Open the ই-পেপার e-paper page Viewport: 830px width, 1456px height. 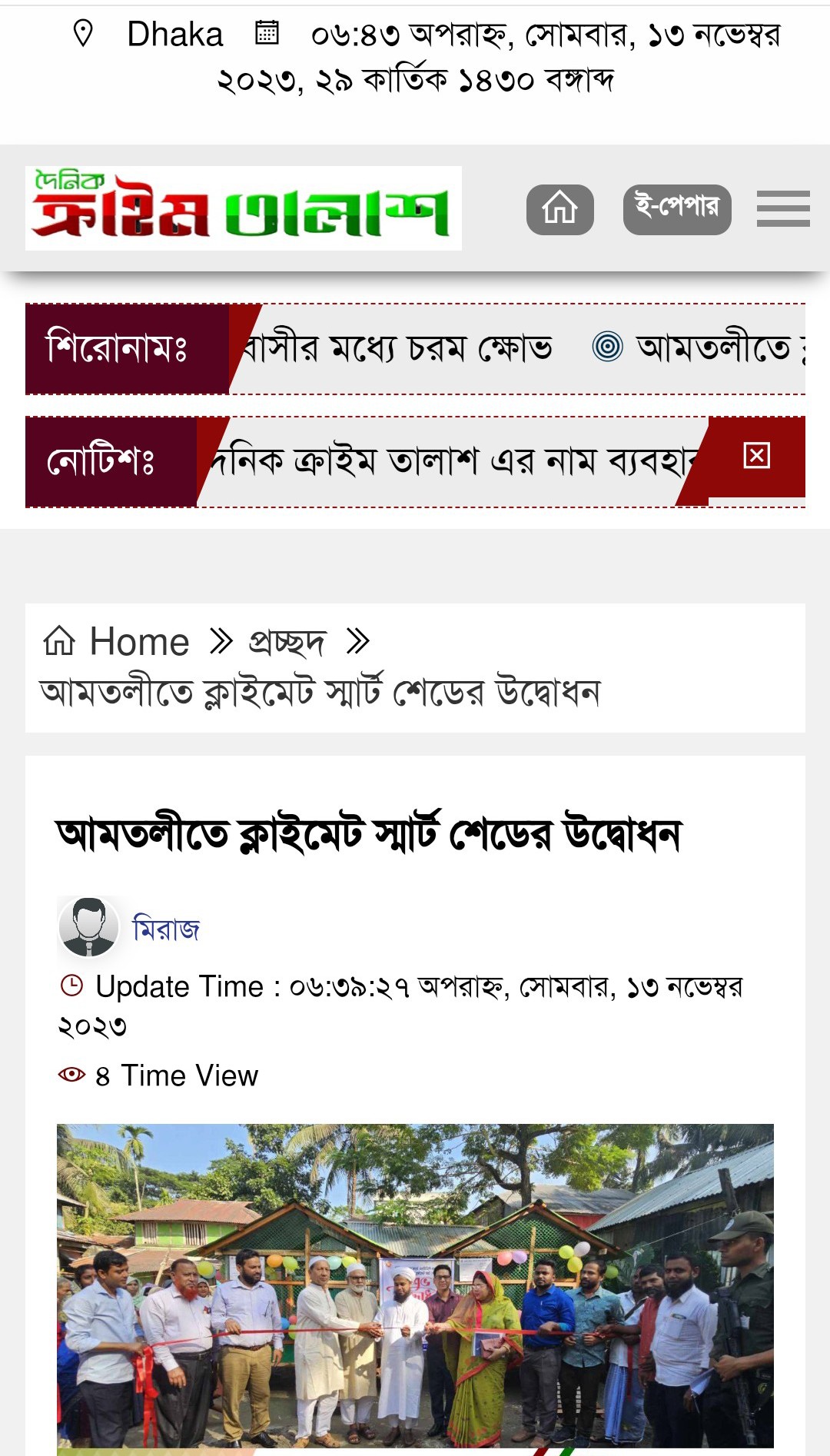point(676,209)
